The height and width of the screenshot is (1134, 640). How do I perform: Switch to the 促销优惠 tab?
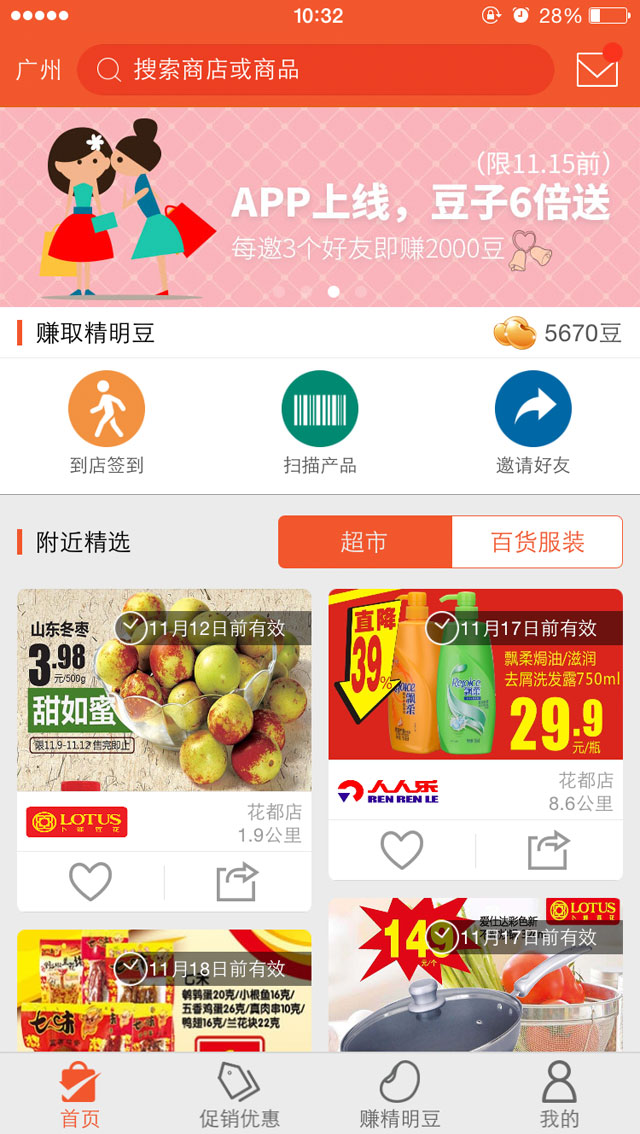coord(239,1094)
